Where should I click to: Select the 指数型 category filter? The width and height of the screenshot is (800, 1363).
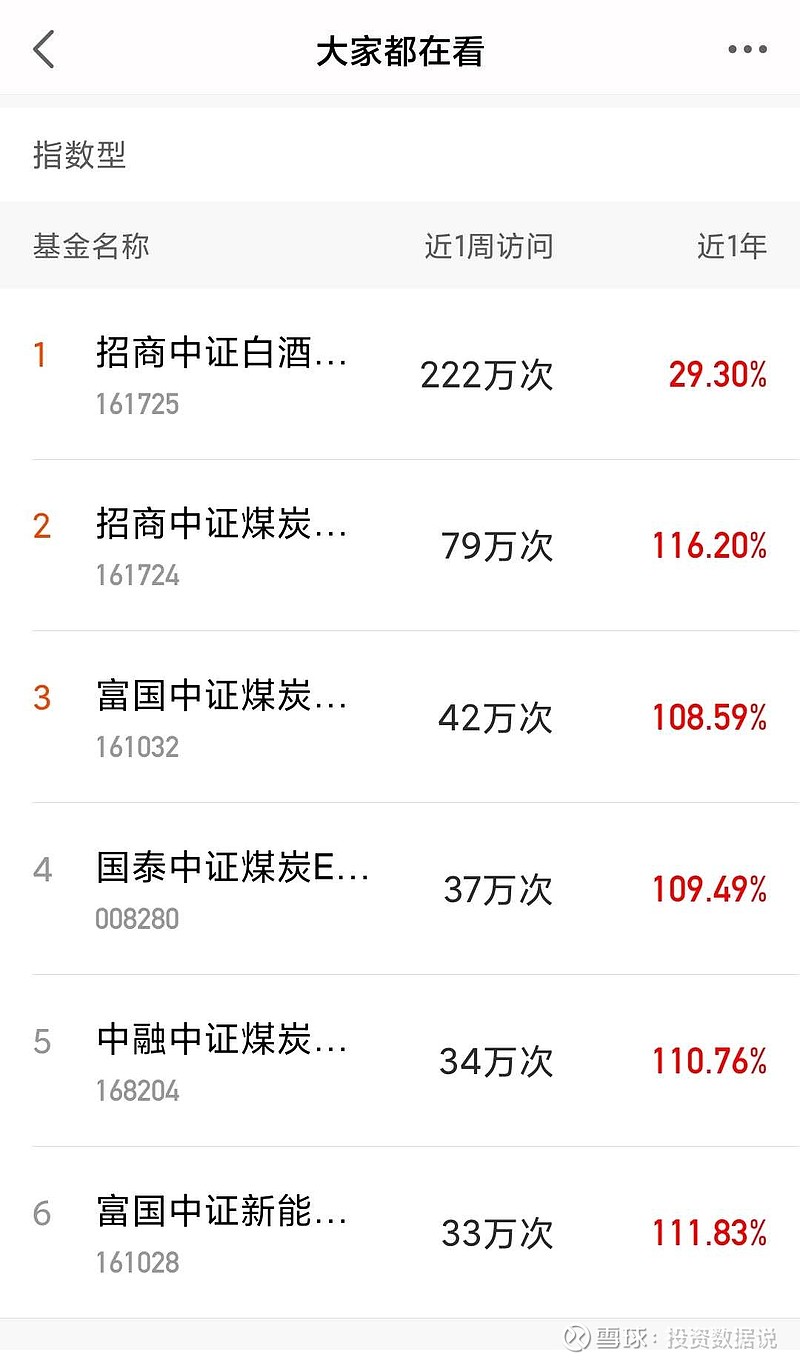pyautogui.click(x=78, y=155)
